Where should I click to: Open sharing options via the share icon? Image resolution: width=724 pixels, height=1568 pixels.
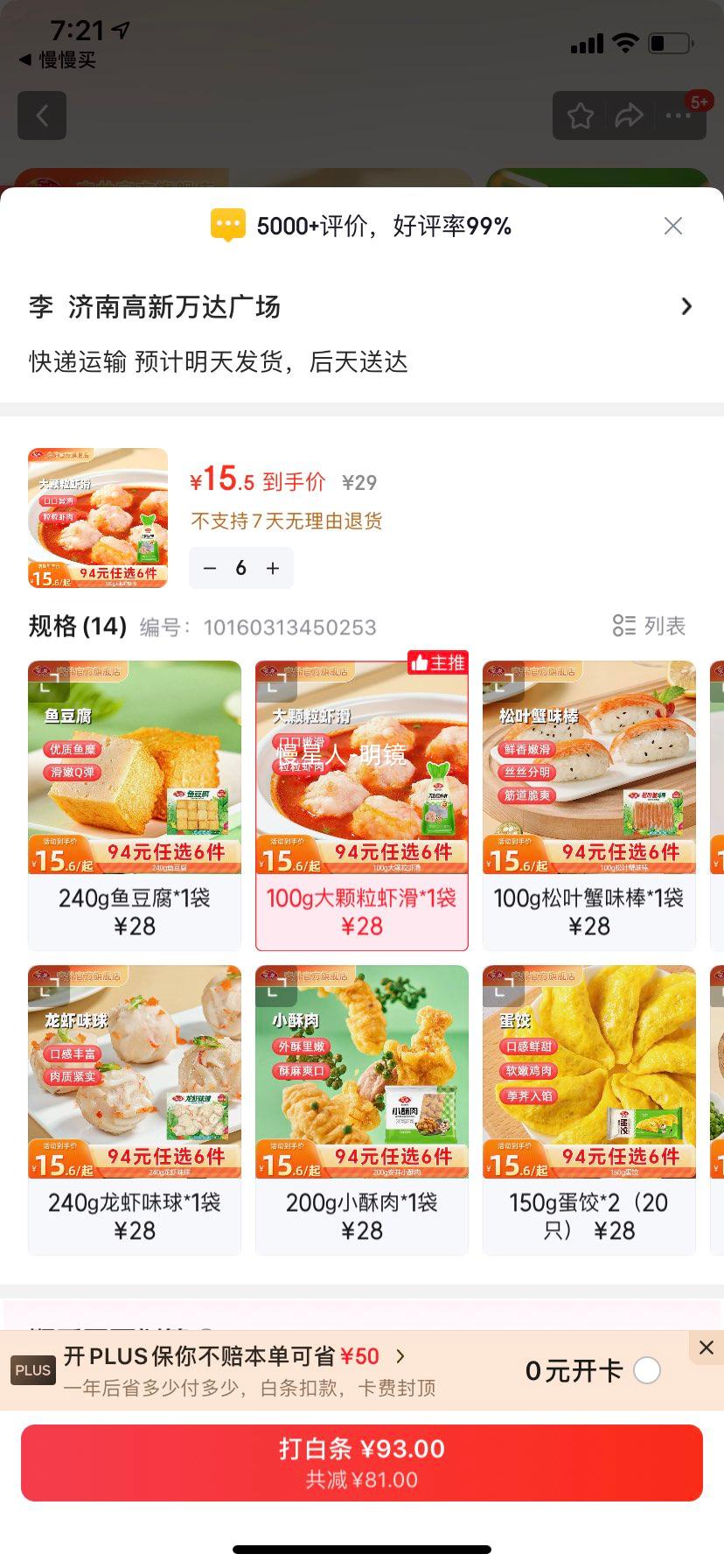point(630,115)
